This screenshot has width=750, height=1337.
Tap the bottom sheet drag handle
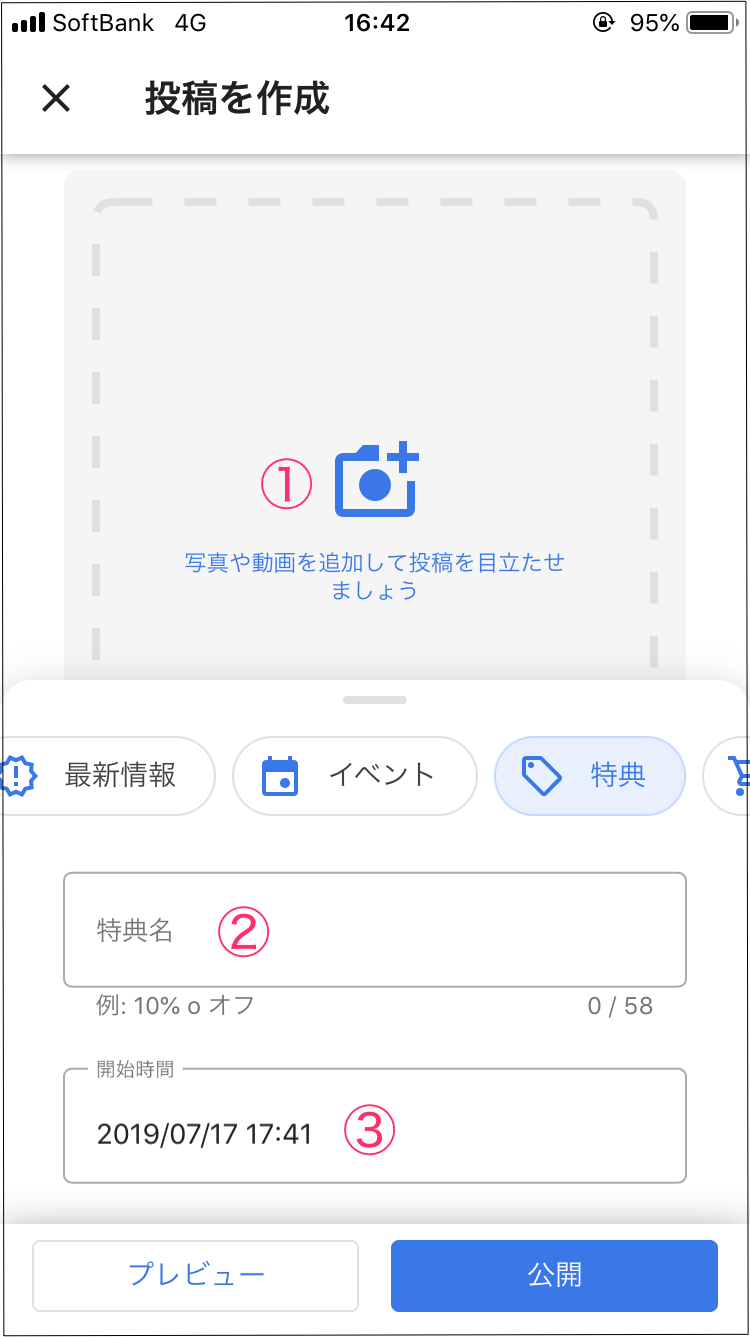click(x=375, y=700)
